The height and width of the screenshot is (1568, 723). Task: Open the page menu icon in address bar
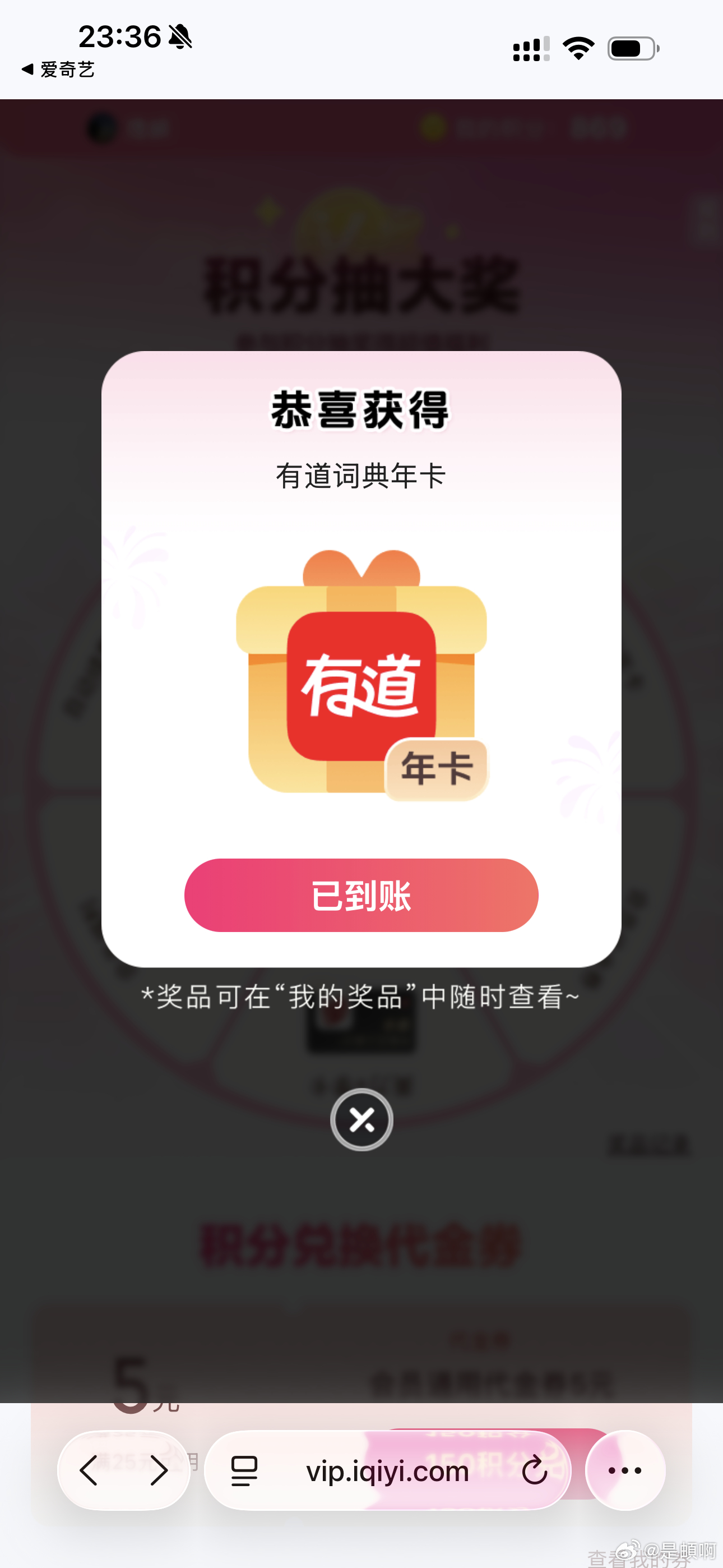(244, 1470)
